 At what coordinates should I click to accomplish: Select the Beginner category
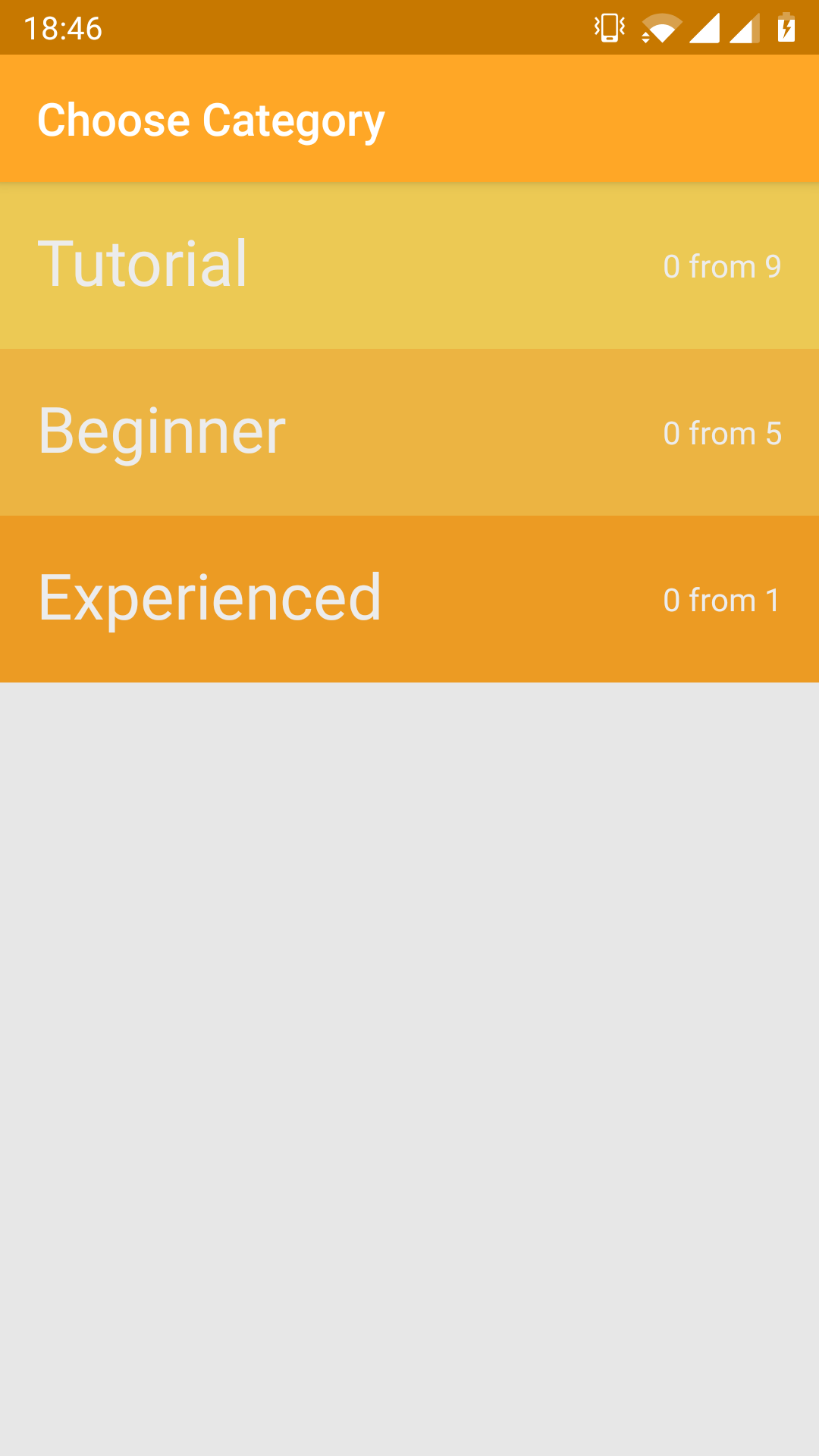click(409, 432)
